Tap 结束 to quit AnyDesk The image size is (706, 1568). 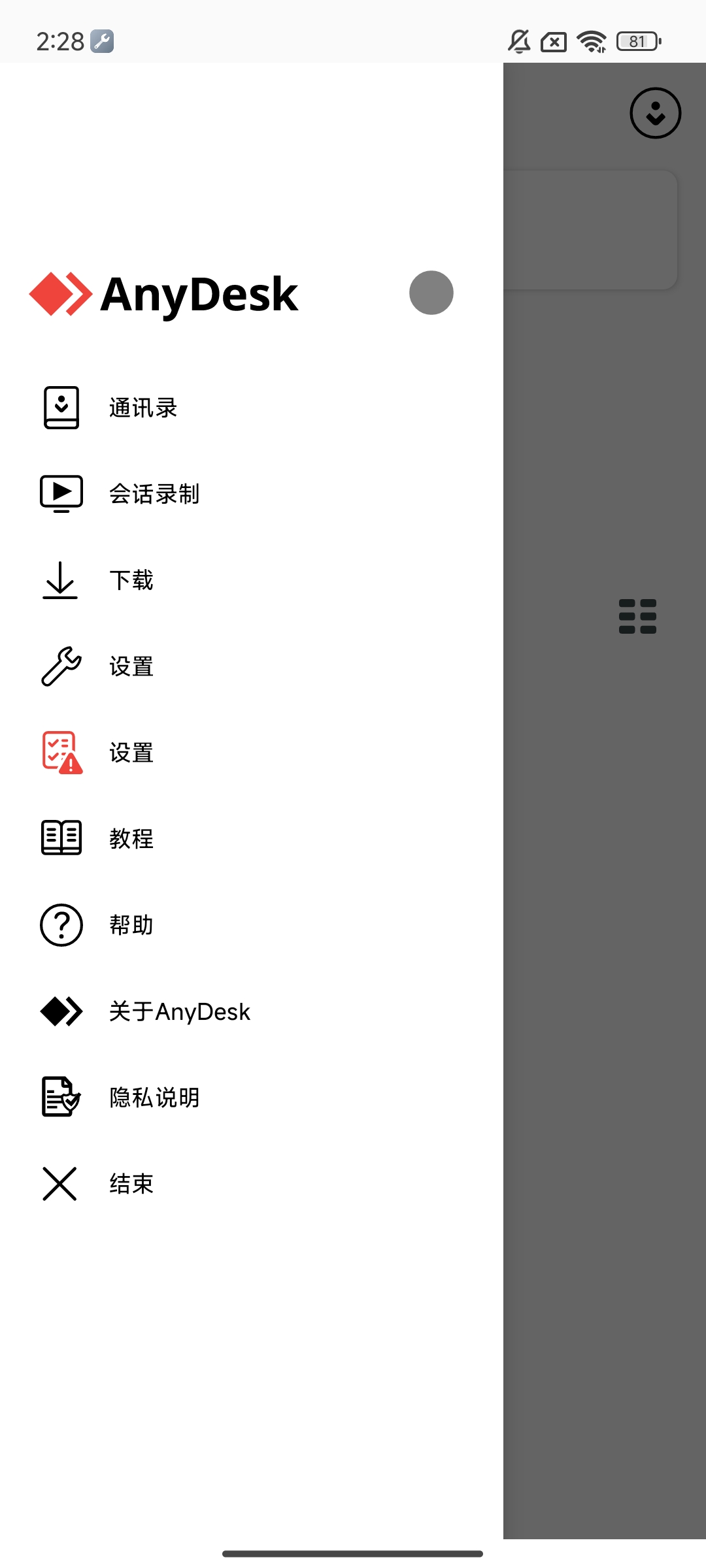point(131,1184)
